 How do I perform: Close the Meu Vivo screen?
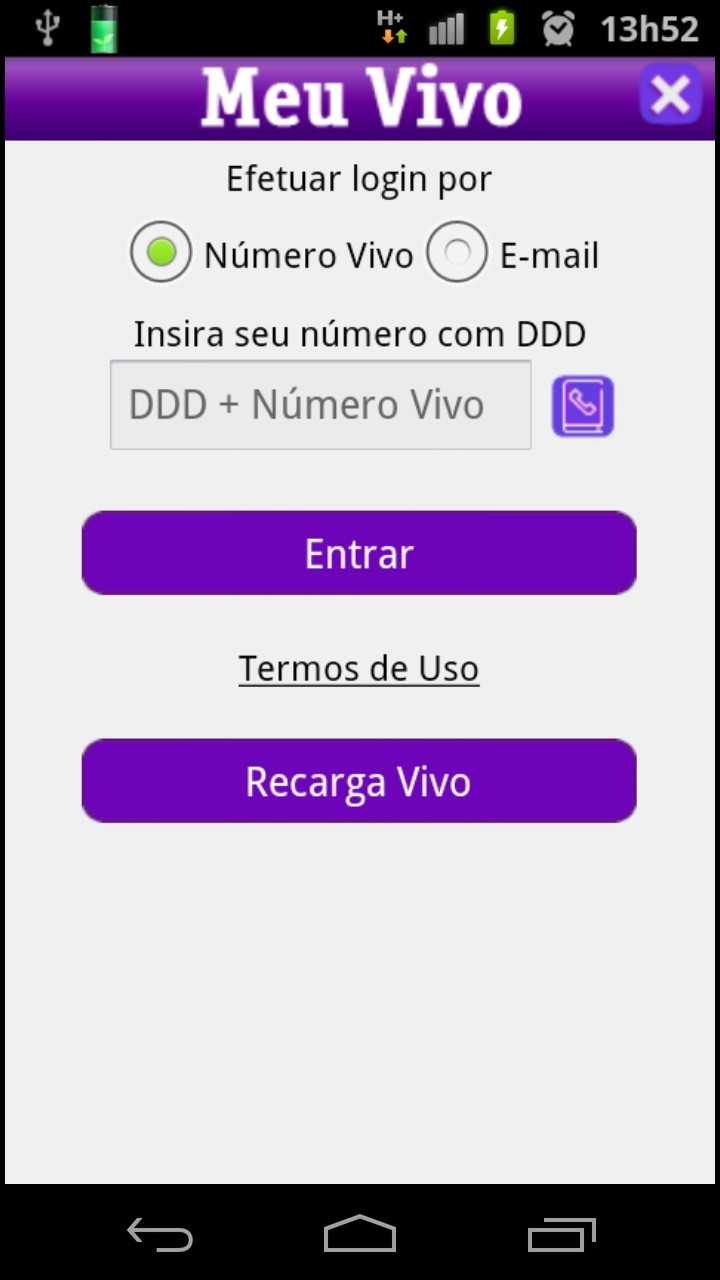tap(670, 95)
